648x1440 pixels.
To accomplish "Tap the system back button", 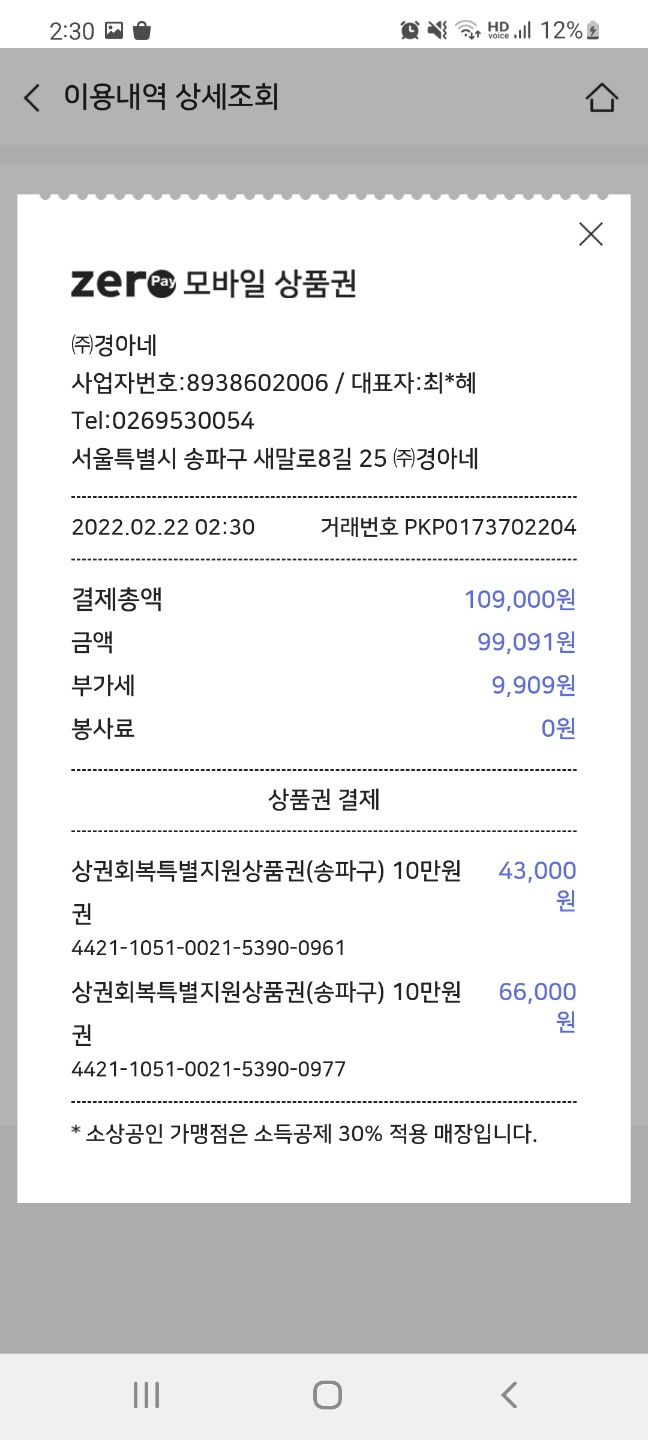I will [x=509, y=1395].
